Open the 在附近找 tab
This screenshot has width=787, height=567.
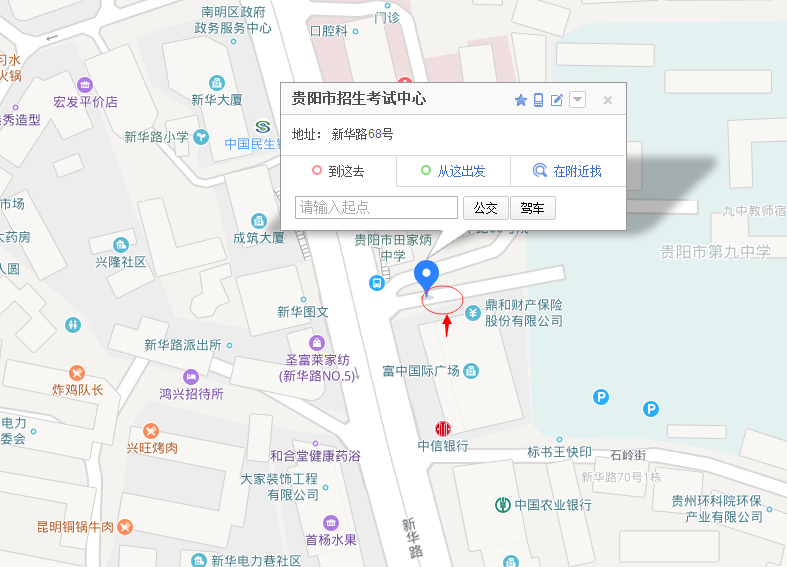pyautogui.click(x=568, y=171)
